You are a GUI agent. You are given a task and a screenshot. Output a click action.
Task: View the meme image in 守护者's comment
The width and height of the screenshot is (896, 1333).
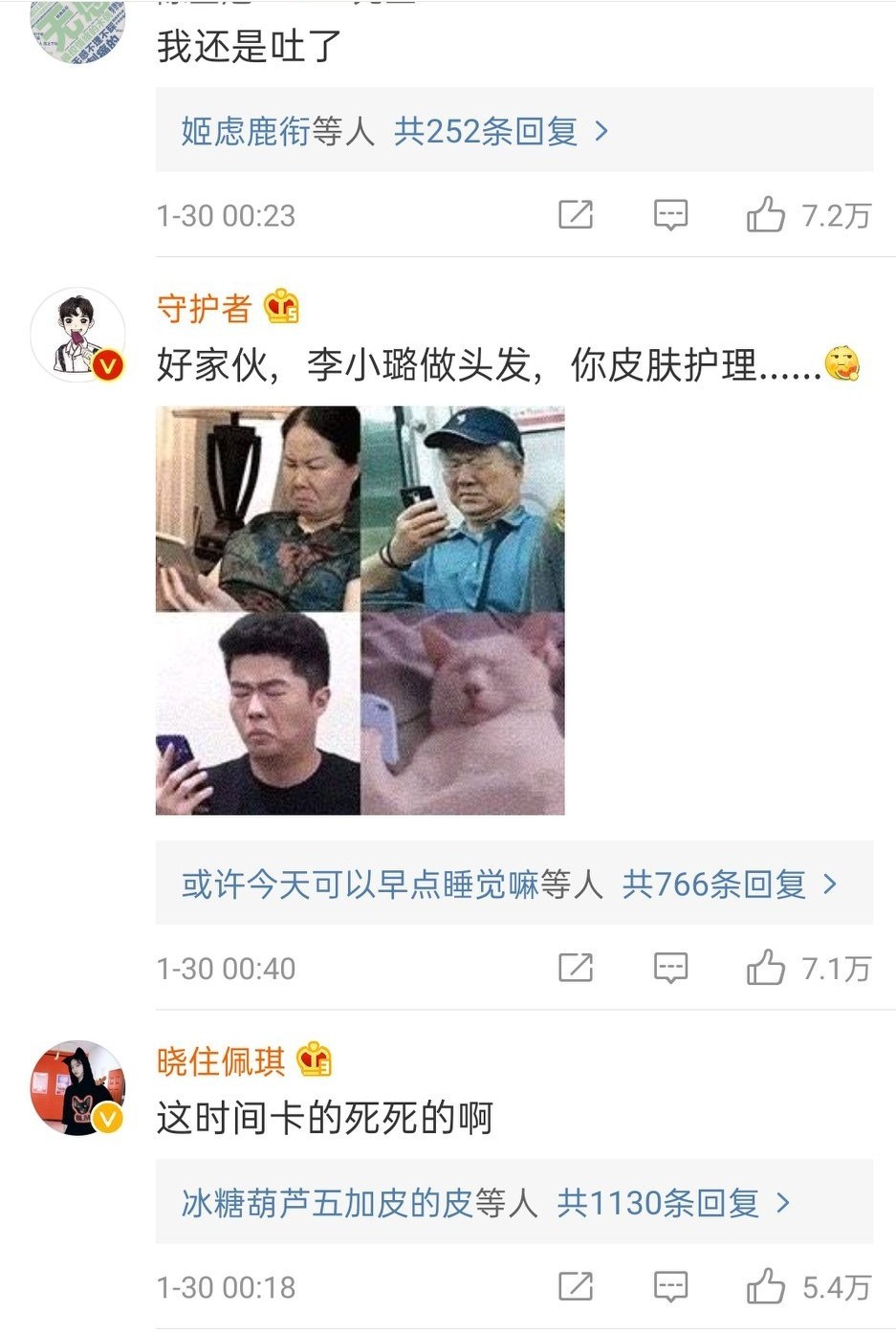coord(361,610)
